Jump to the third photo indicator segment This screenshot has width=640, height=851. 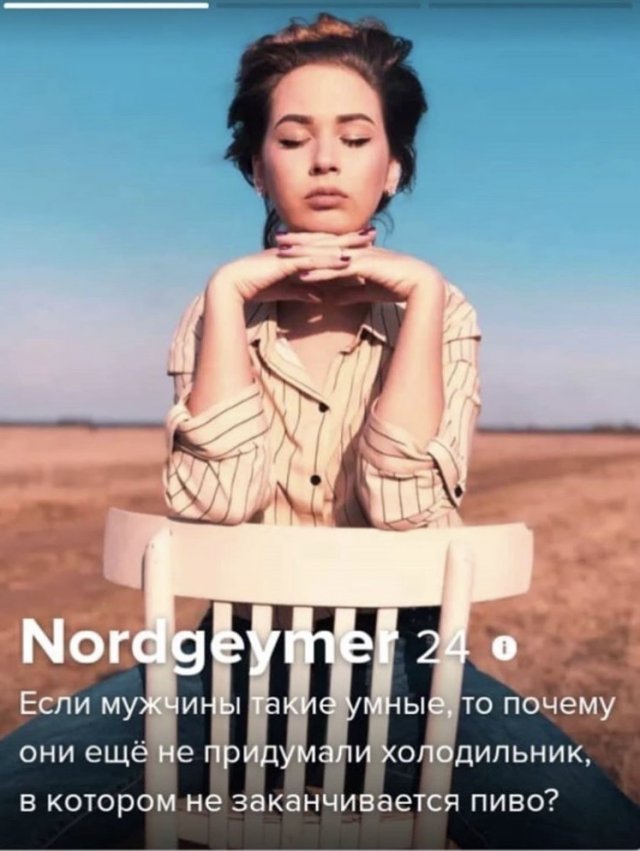[x=532, y=5]
